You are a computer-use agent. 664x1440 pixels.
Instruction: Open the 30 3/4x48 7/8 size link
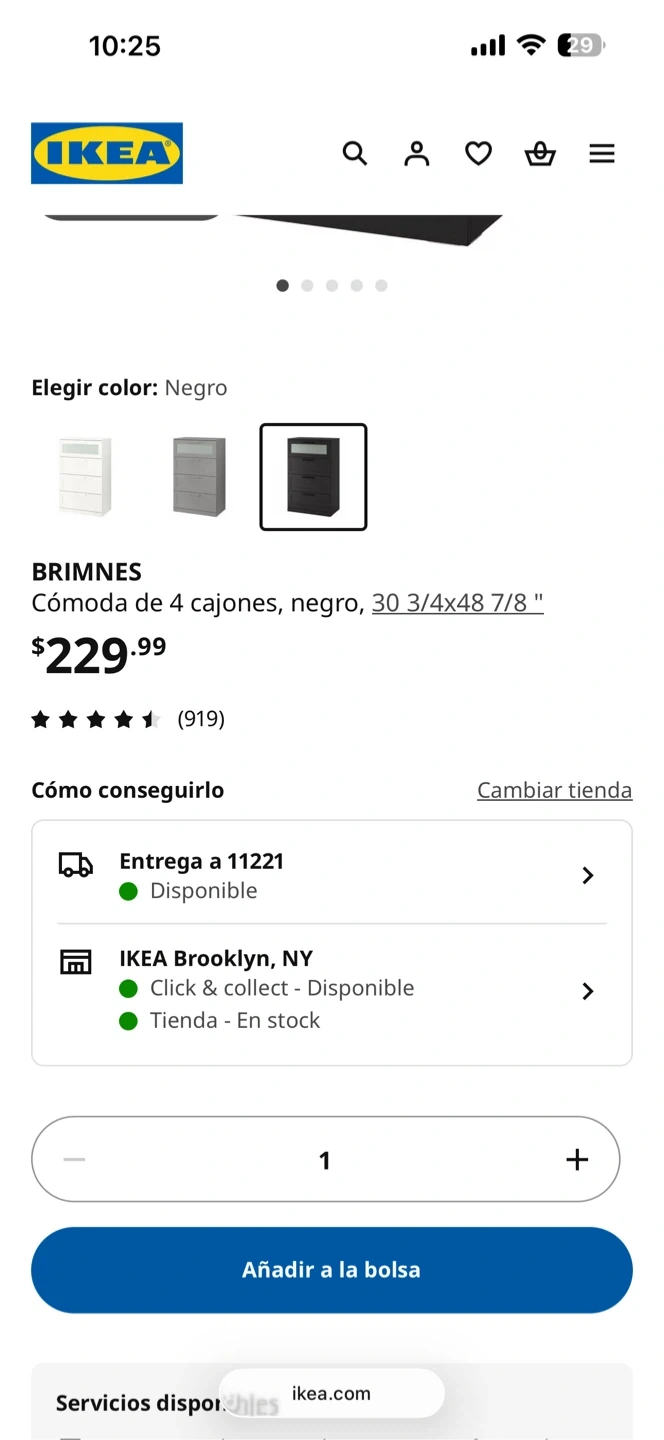pos(457,603)
